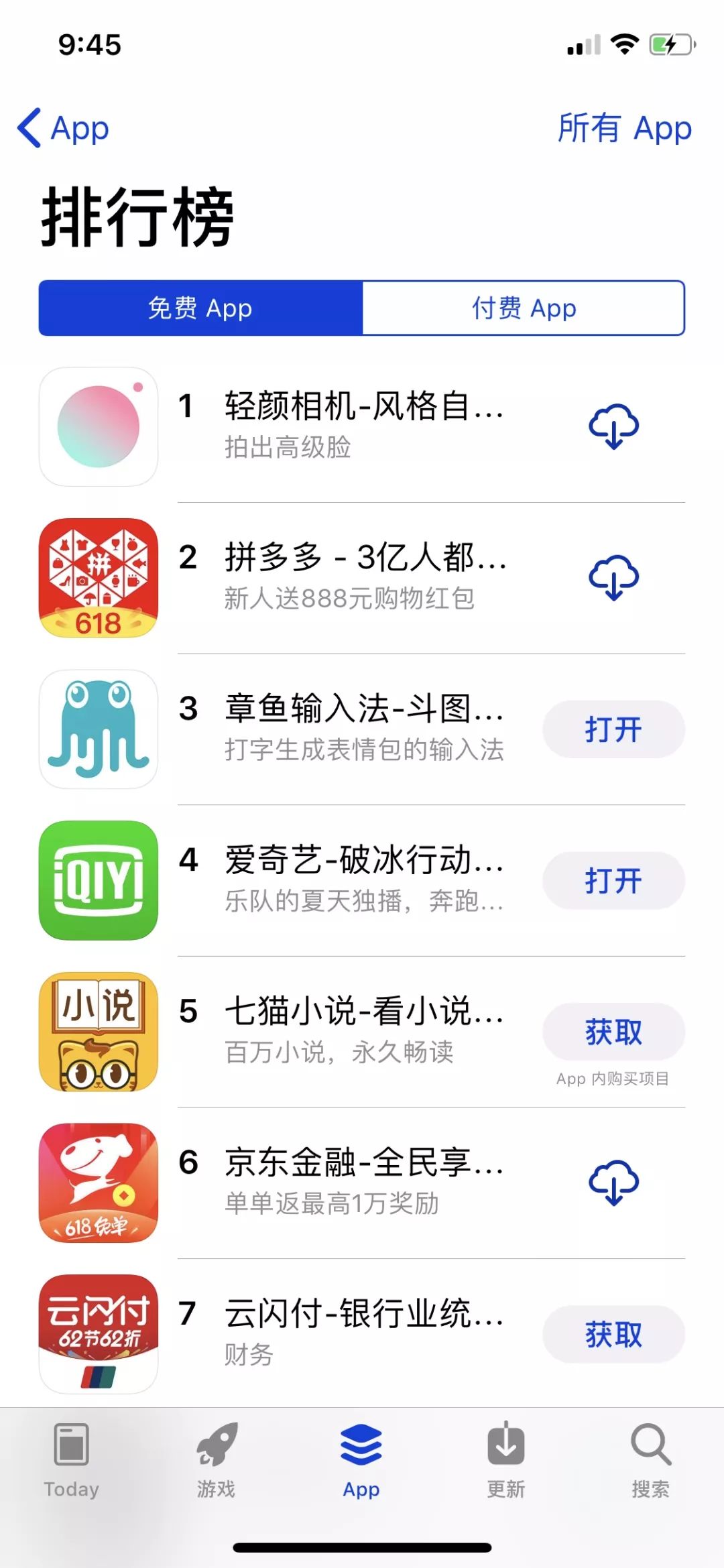Screen dimensions: 724x1568
Task: Go to the 游戏 tab
Action: point(216,1461)
